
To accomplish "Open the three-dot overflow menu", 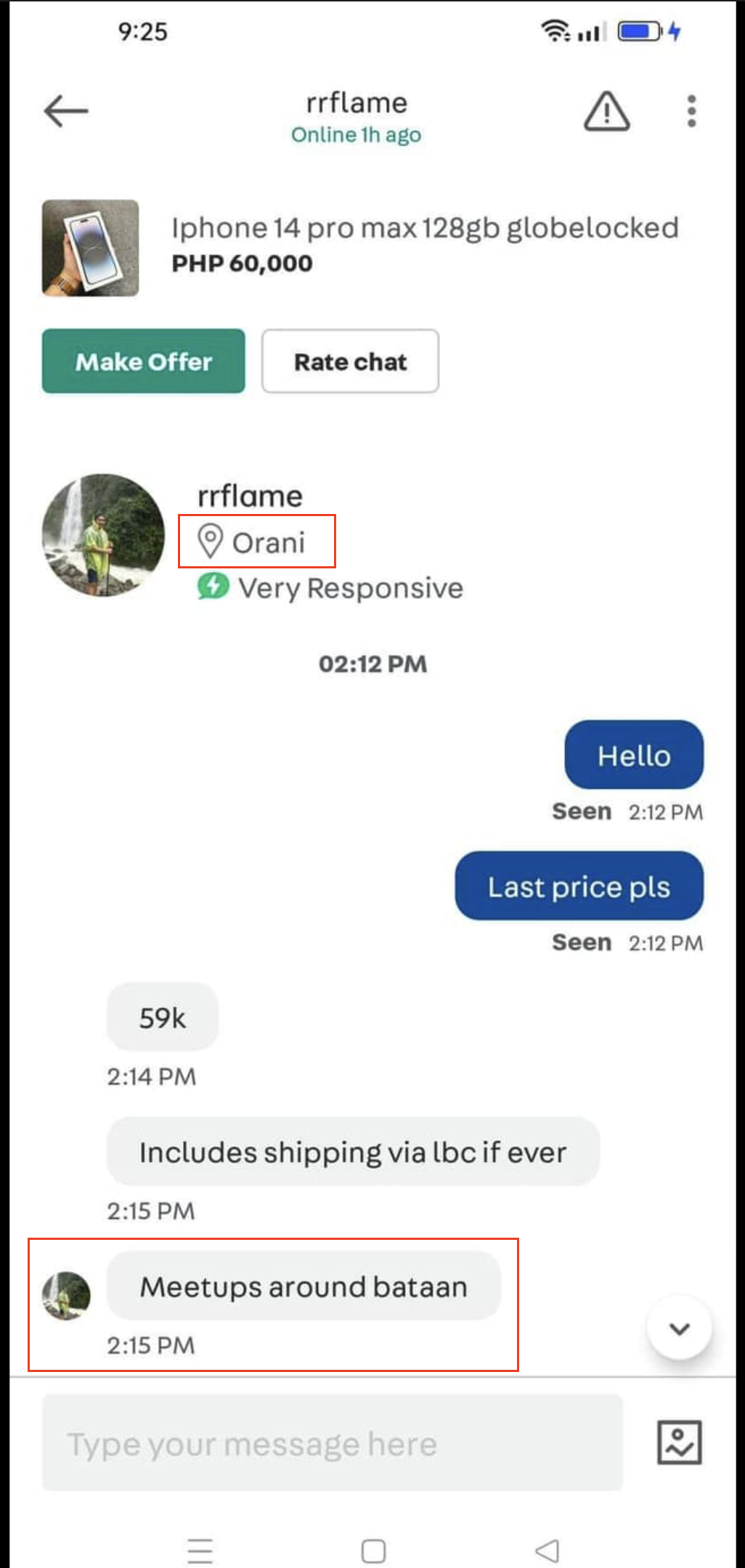I will pos(691,111).
